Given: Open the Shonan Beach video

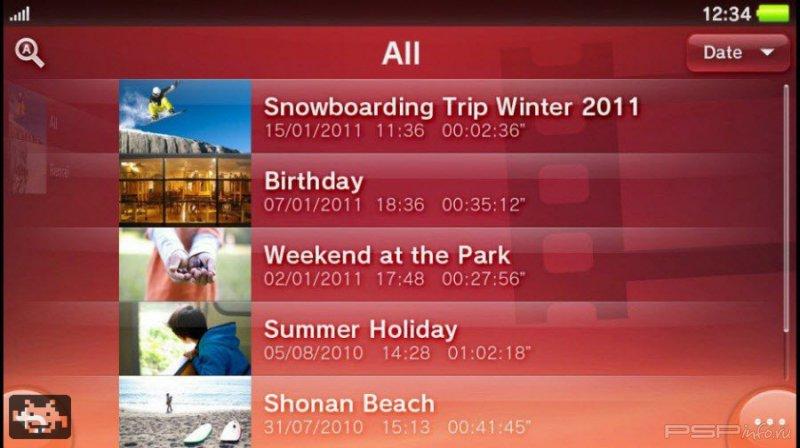Looking at the screenshot, I should [450, 412].
